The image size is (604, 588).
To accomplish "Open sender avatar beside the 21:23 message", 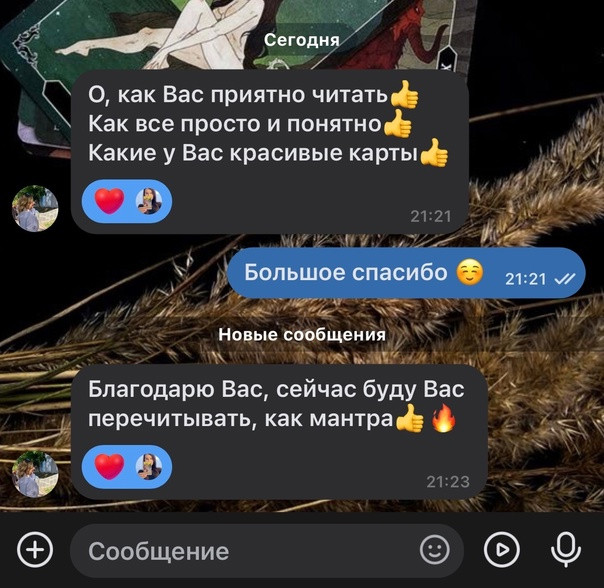I will pyautogui.click(x=35, y=473).
